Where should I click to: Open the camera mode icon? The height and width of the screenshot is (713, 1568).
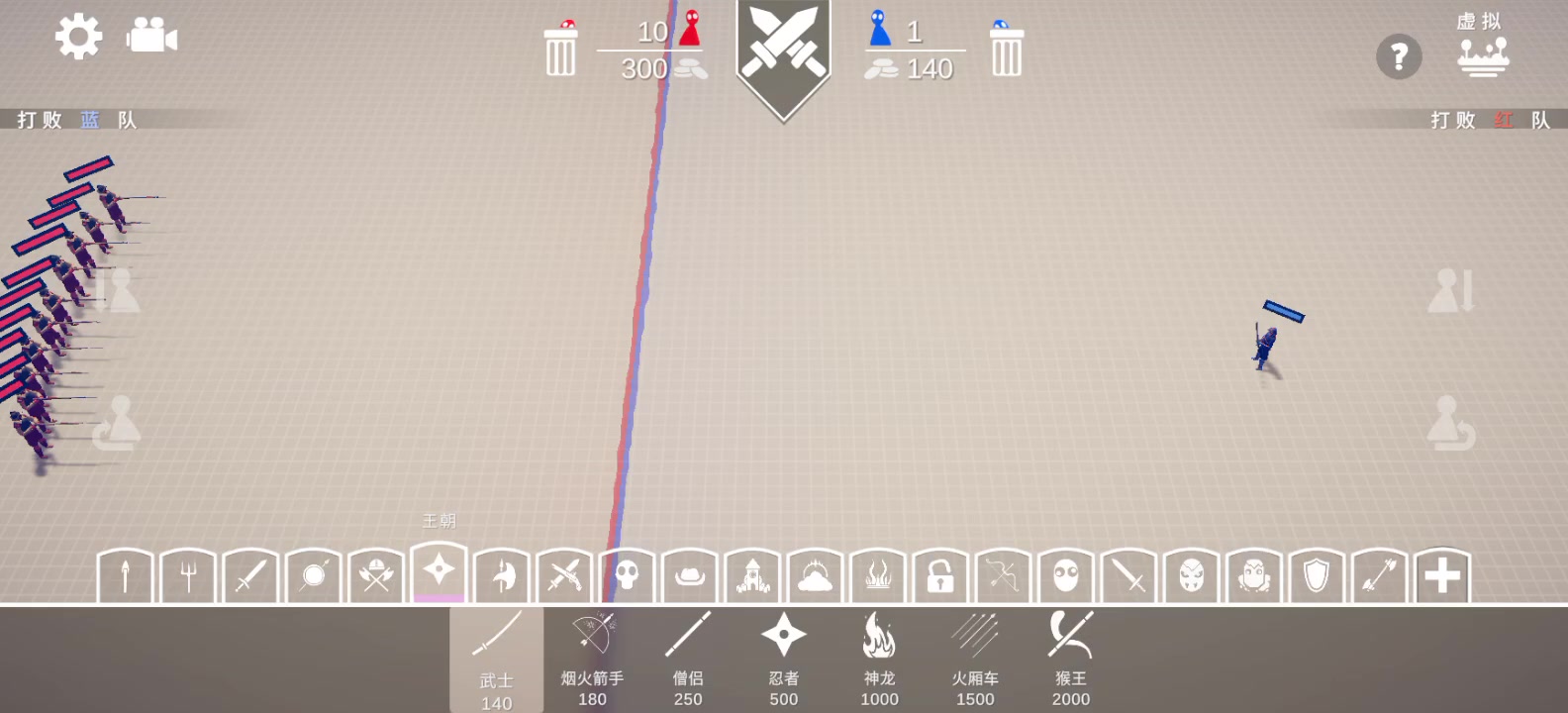click(x=151, y=38)
